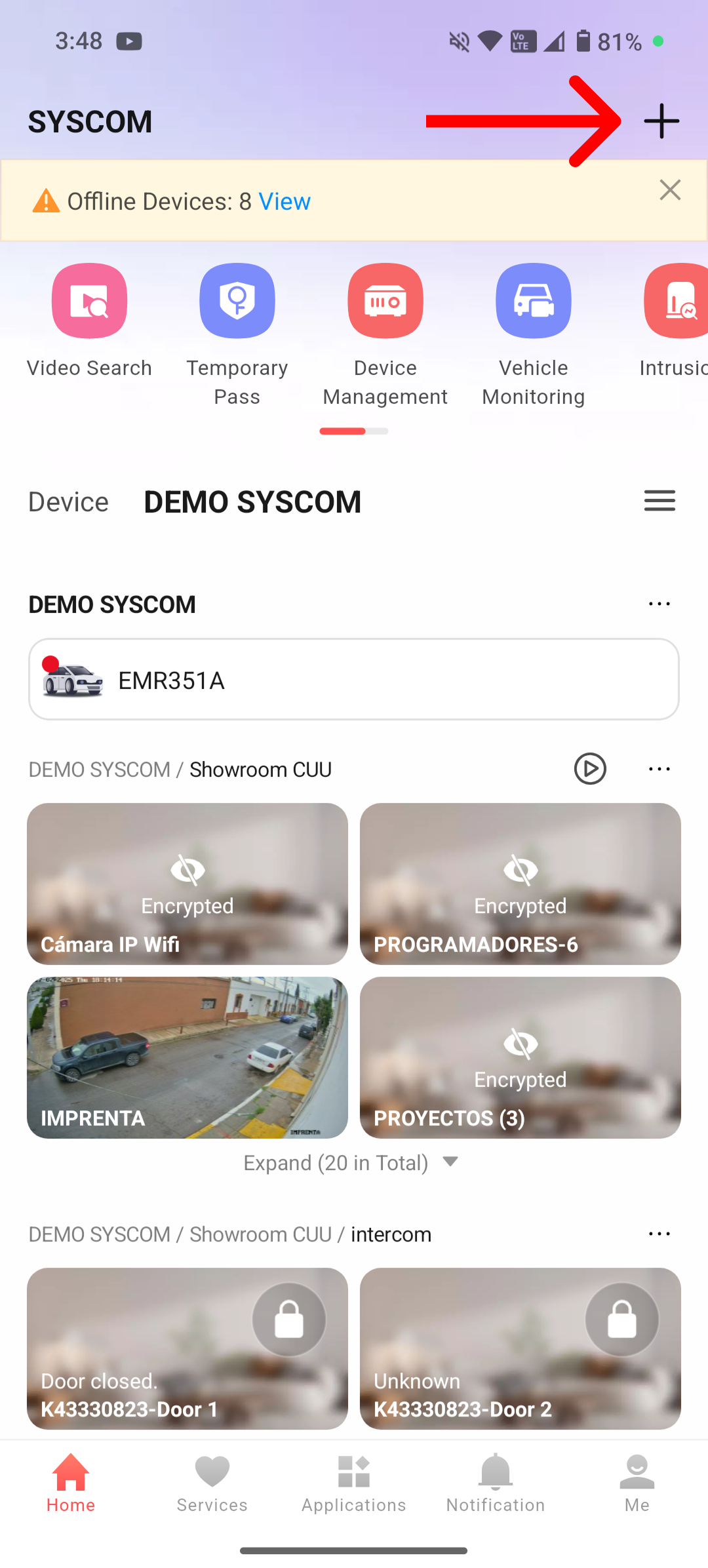Image resolution: width=708 pixels, height=1568 pixels.
Task: Open Vehicle Monitoring
Action: pos(534,335)
